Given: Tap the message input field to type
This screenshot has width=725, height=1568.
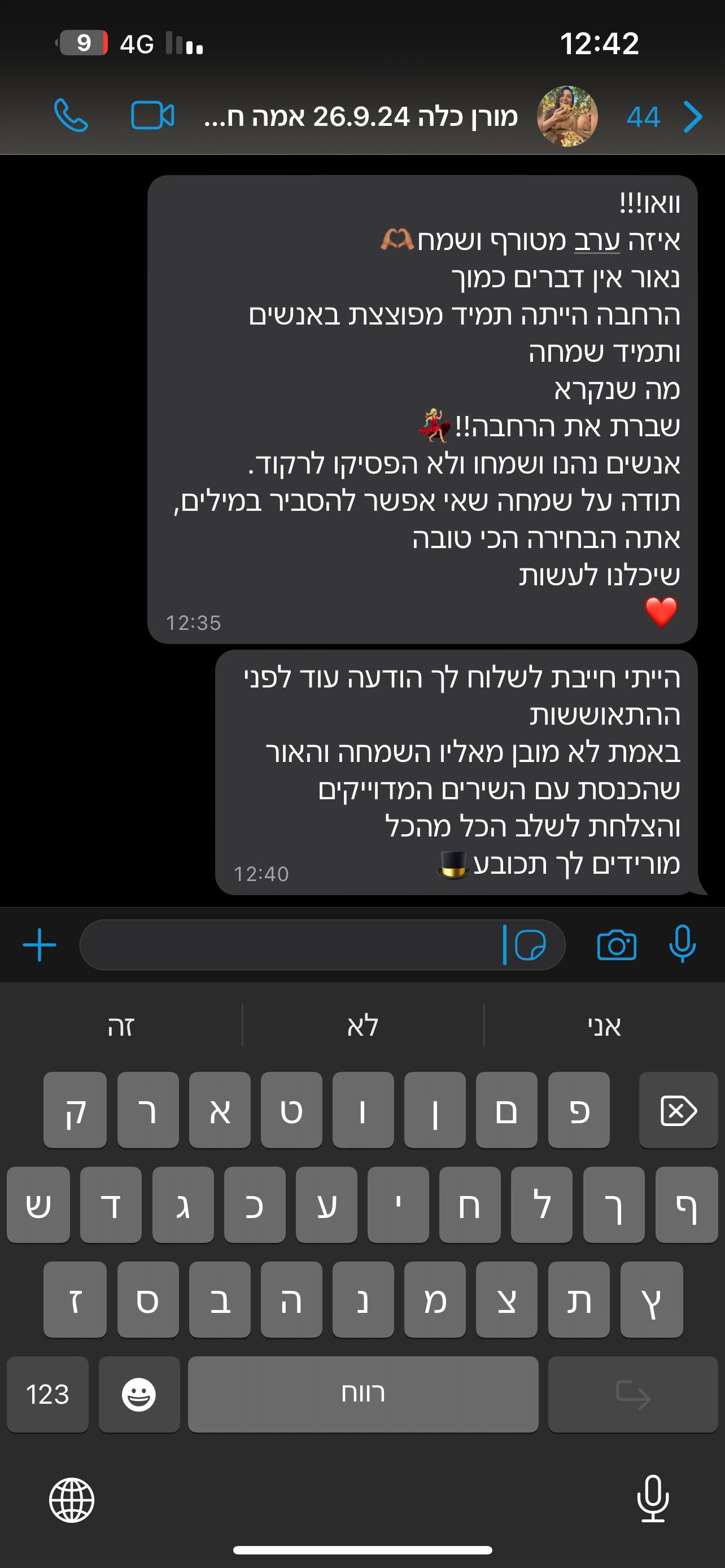Looking at the screenshot, I should click(x=304, y=944).
